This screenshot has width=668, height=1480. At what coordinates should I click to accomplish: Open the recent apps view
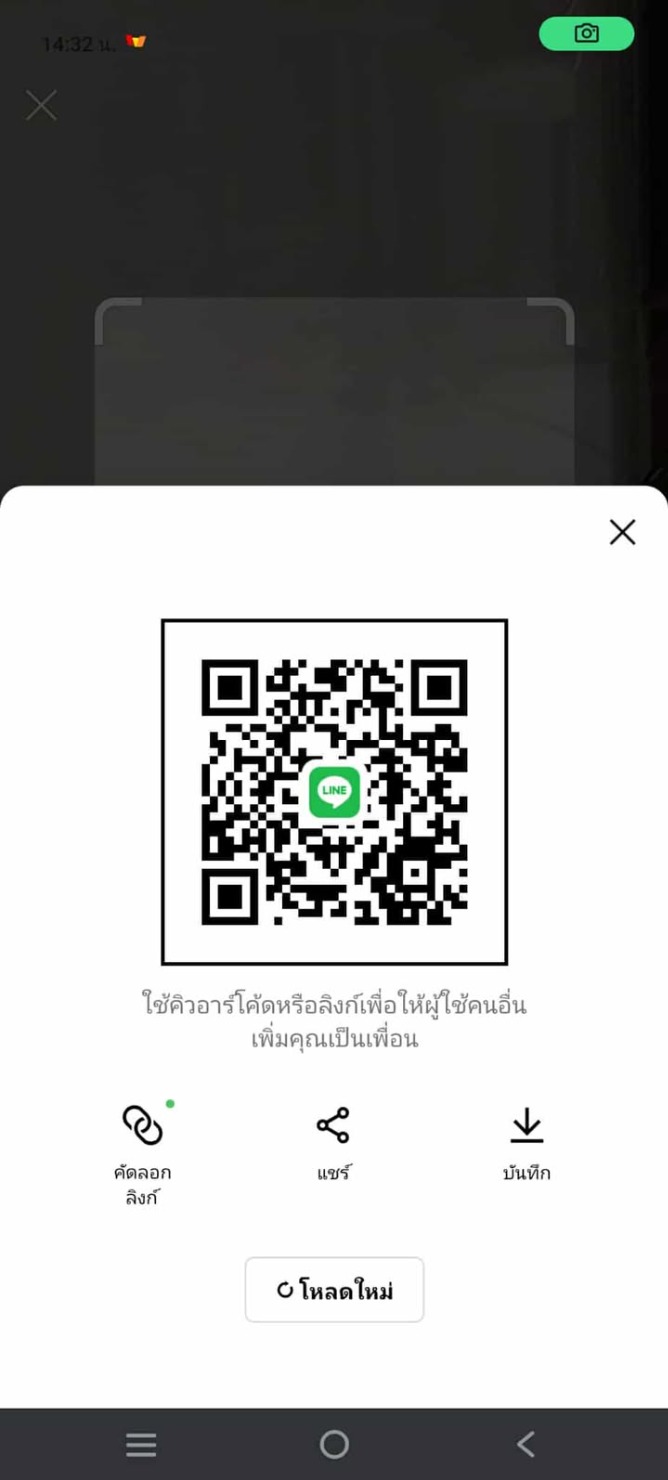[141, 1444]
